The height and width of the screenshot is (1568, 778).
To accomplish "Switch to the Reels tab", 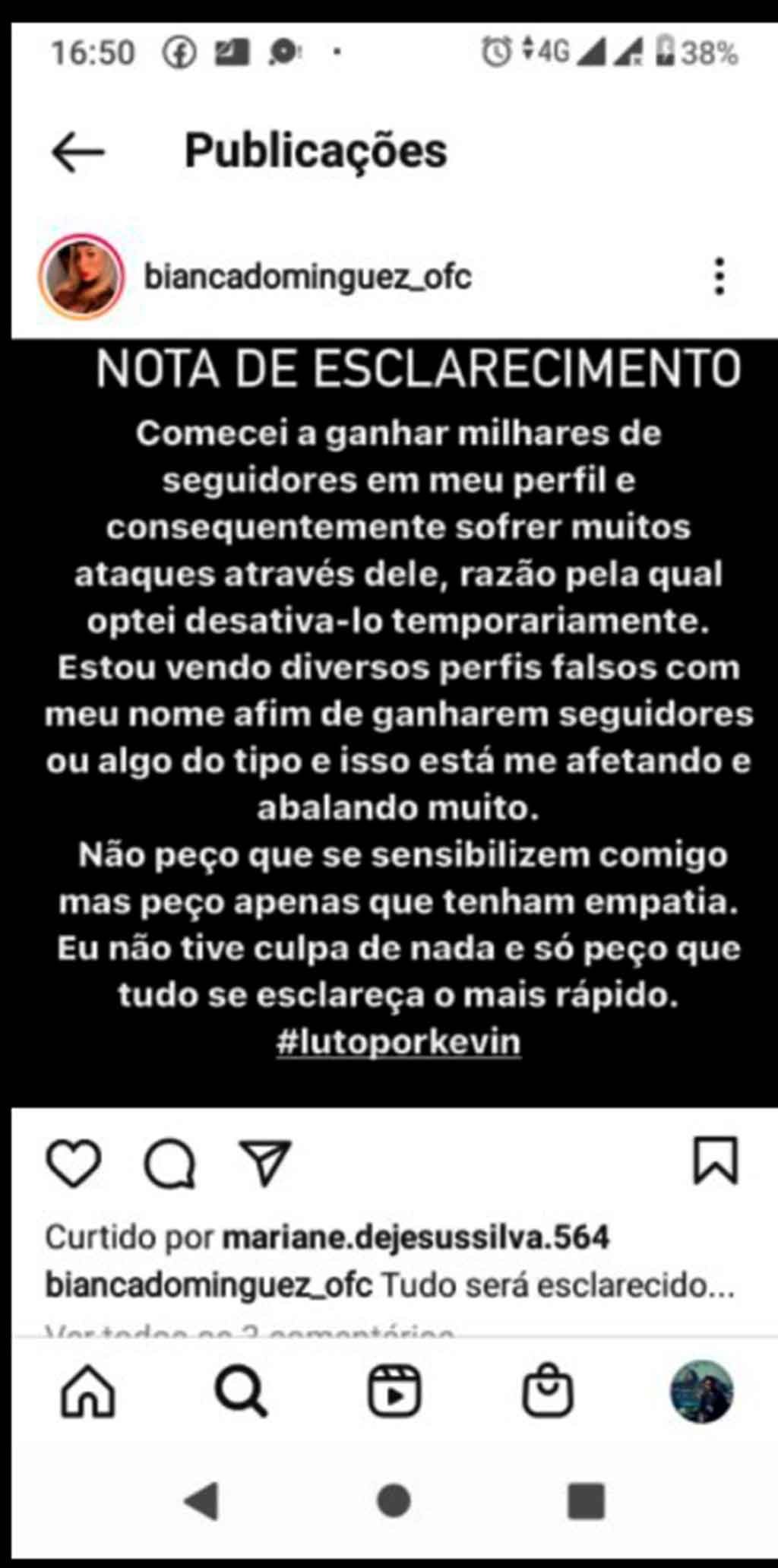I will click(x=394, y=1392).
